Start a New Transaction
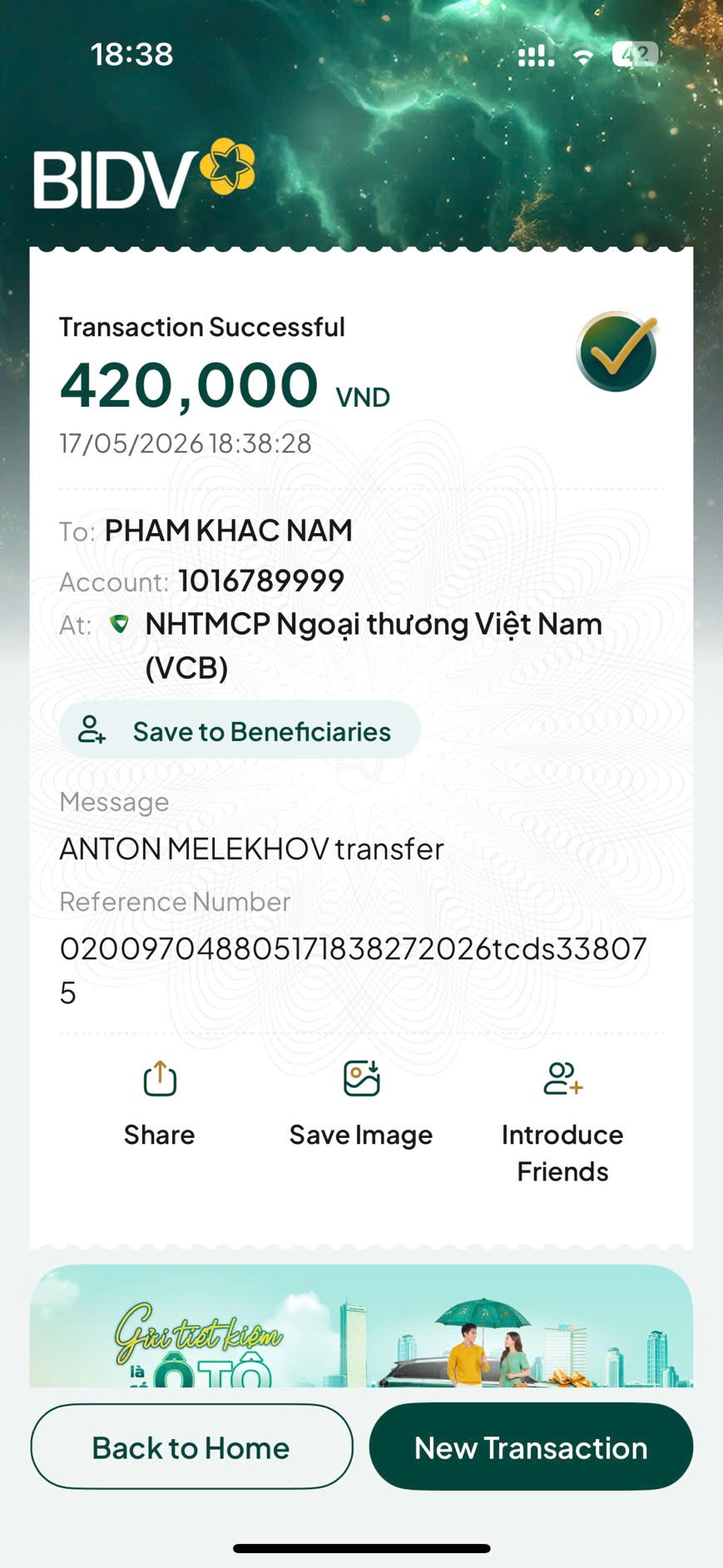 pyautogui.click(x=531, y=1447)
